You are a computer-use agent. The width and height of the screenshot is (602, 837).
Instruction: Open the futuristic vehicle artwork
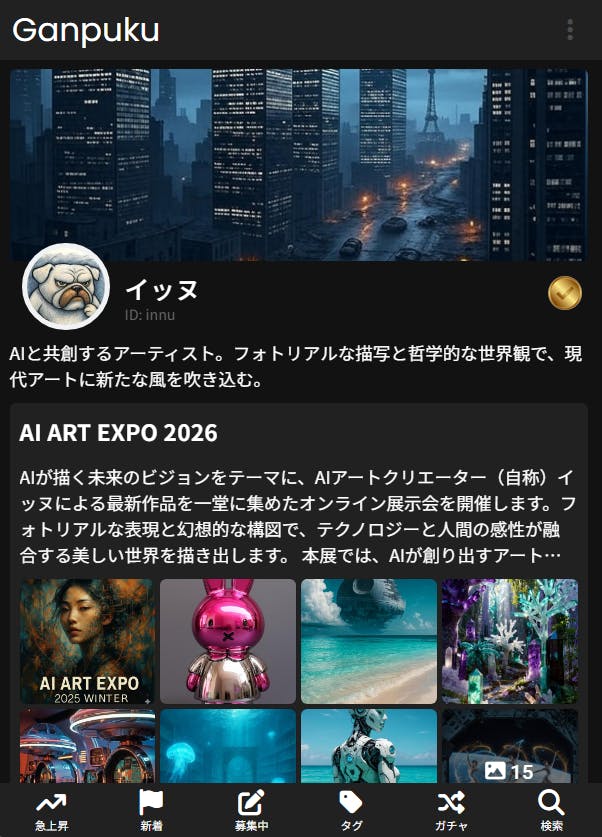point(87,745)
